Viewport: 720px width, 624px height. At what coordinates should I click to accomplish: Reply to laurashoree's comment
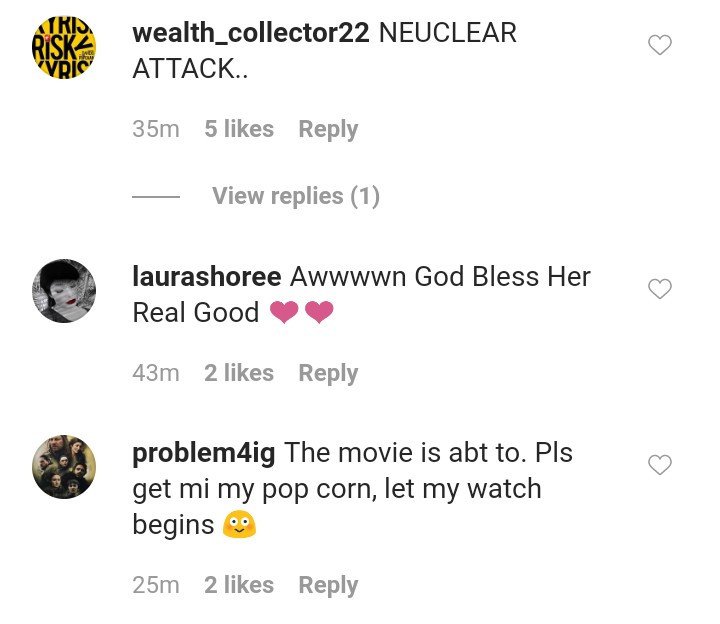point(328,373)
